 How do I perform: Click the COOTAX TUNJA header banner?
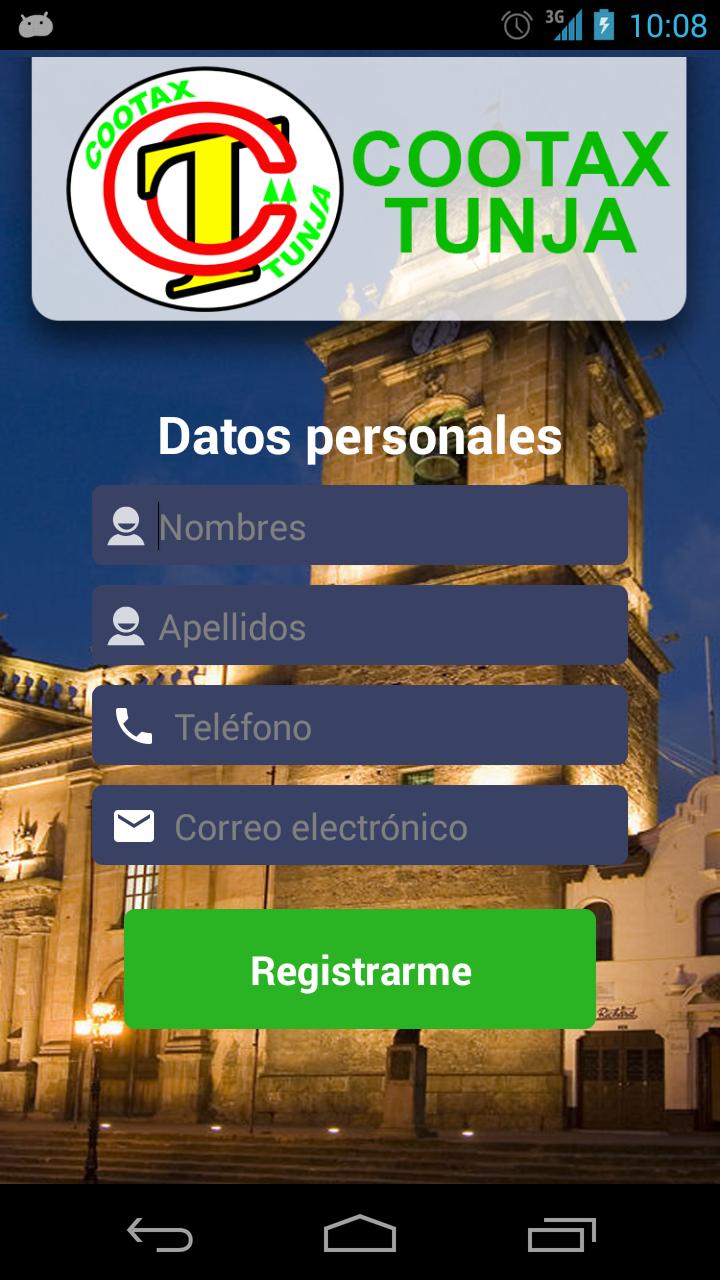[x=360, y=188]
